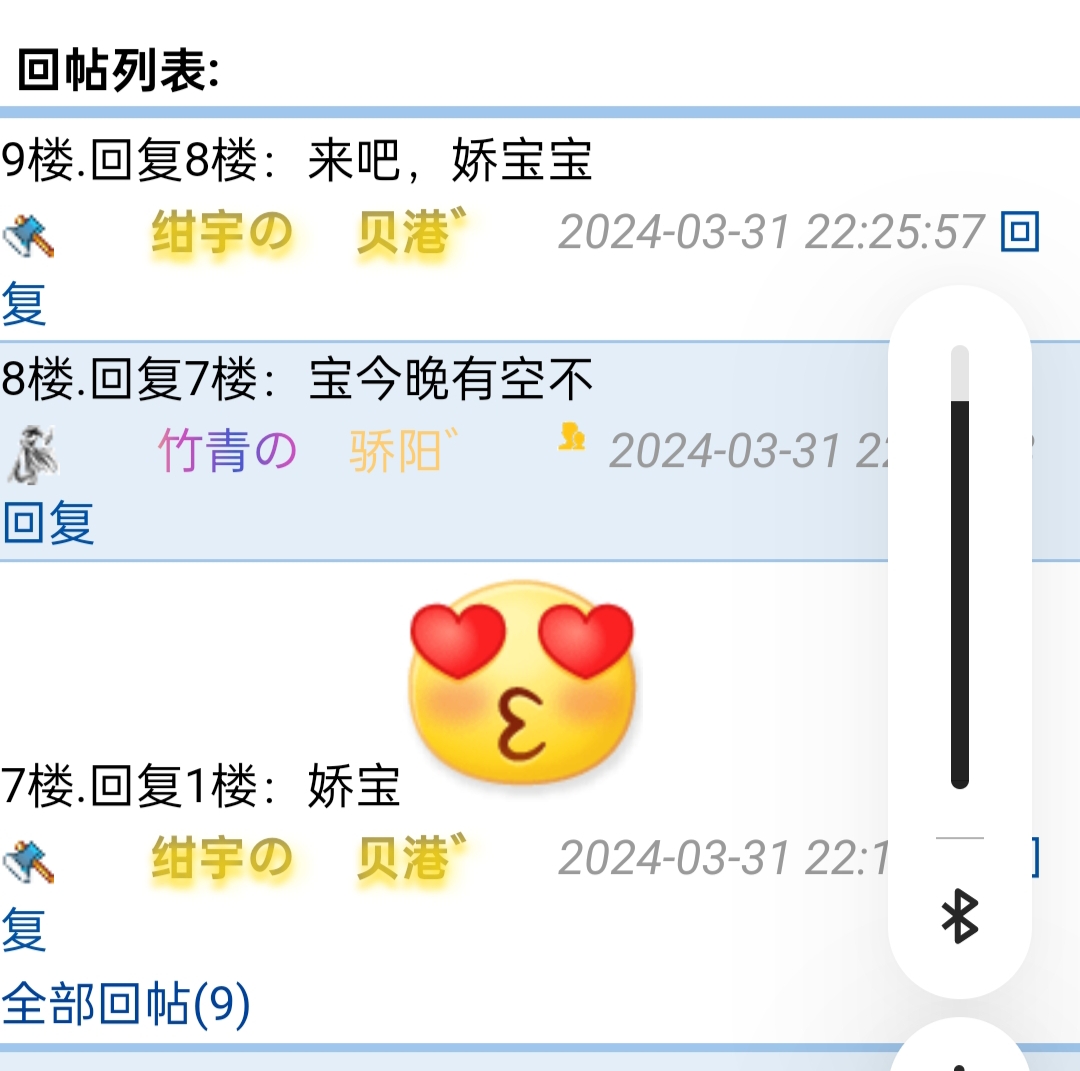1080x1071 pixels.
Task: View all replies 全部回帖(9)
Action: click(126, 1004)
